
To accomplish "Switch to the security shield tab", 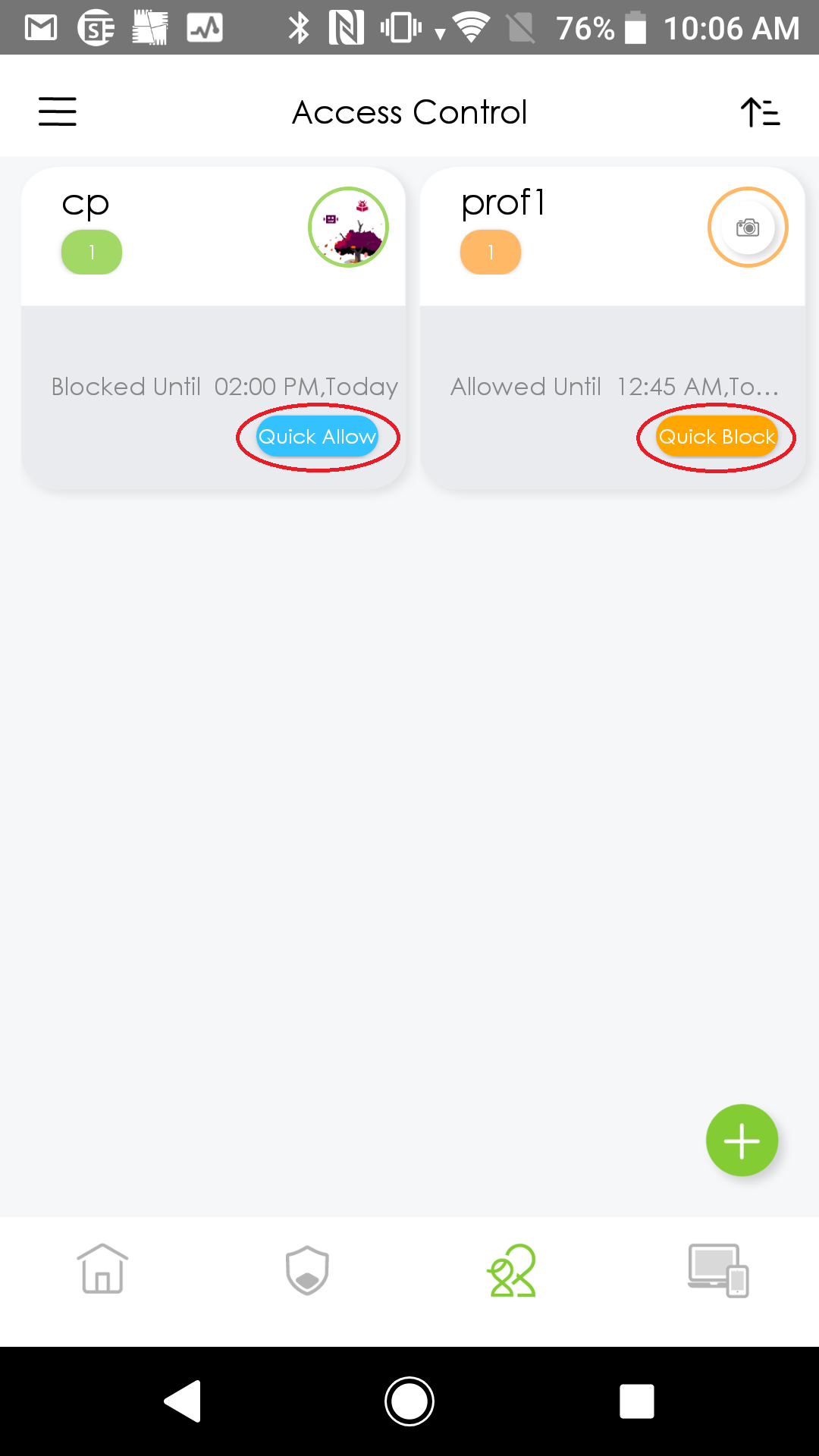I will [x=307, y=1270].
